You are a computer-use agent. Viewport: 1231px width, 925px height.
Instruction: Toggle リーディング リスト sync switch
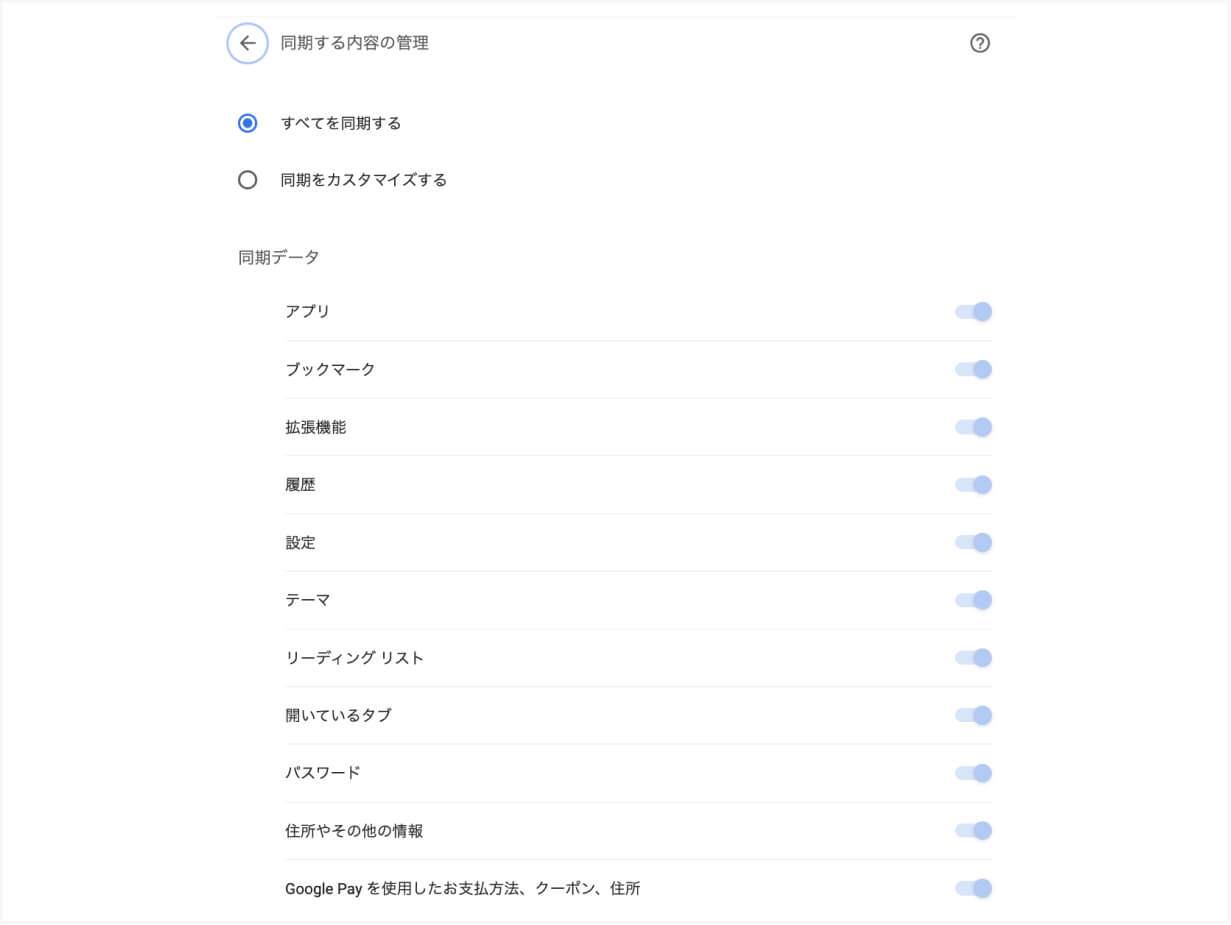point(973,658)
